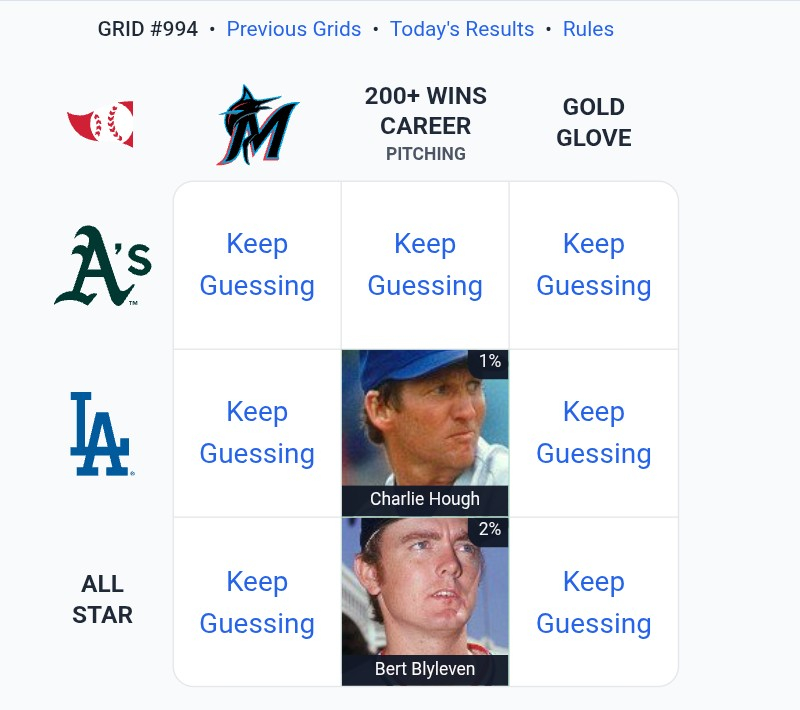Open the Previous Grids link
This screenshot has height=710, width=800.
point(293,29)
